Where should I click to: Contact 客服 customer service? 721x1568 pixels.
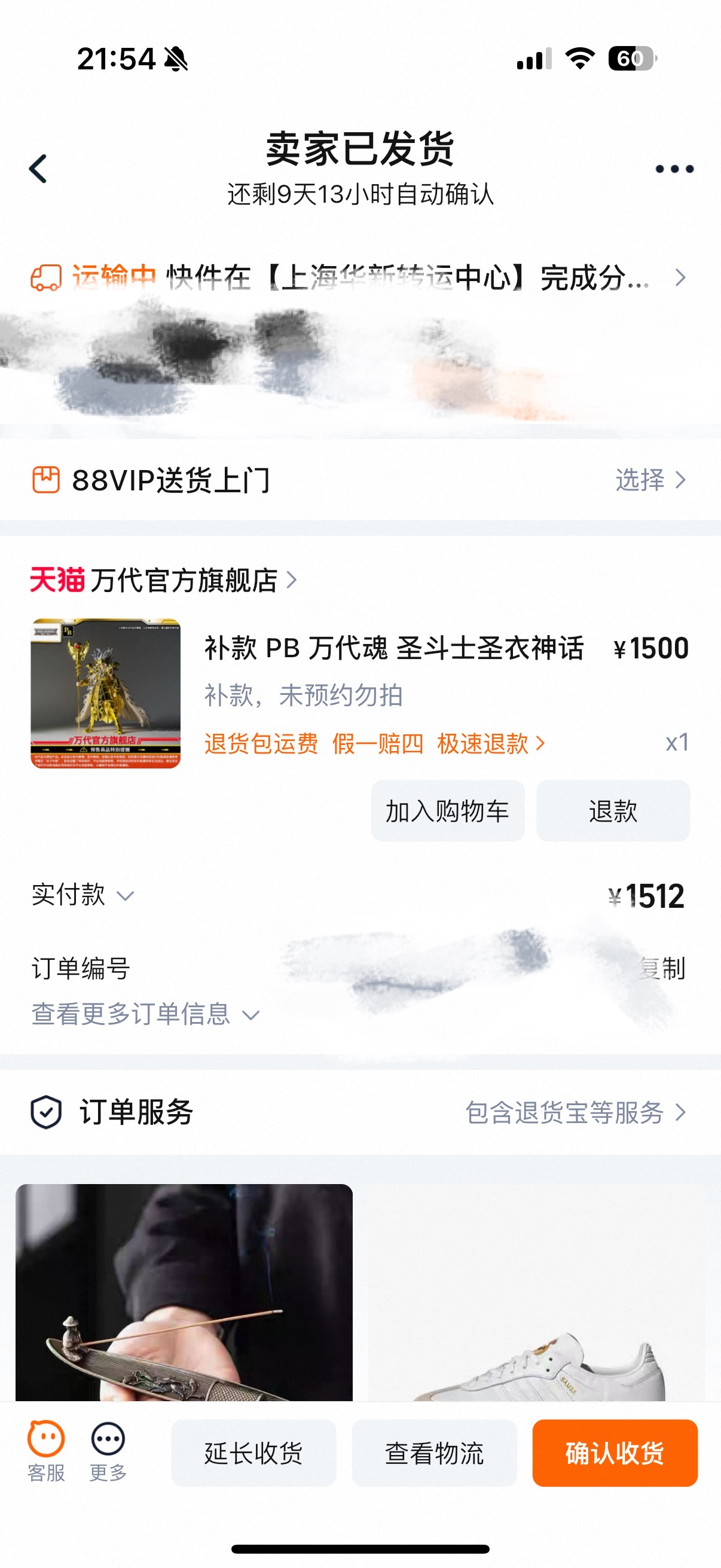coord(45,1452)
